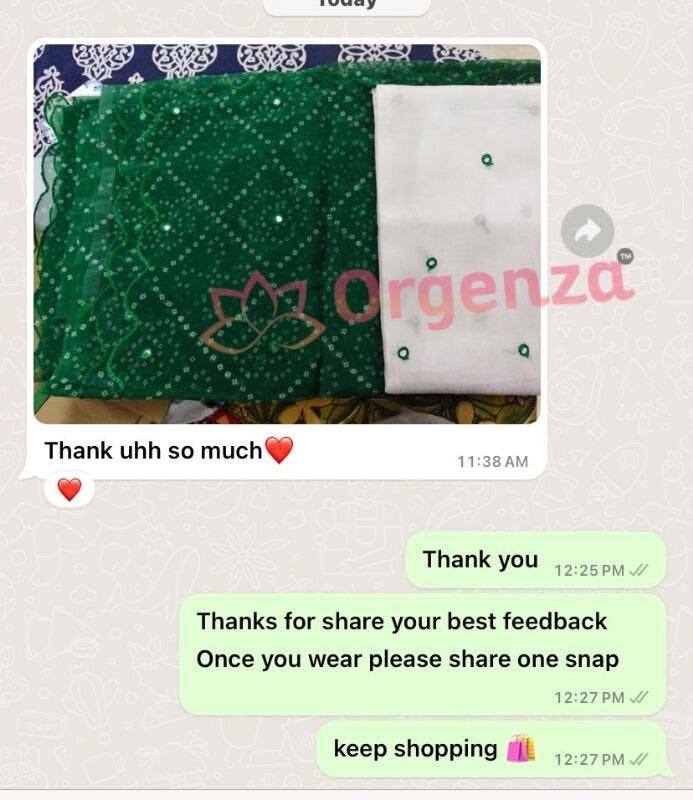The width and height of the screenshot is (693, 800).
Task: Open the heart reaction under the photo
Action: (69, 490)
